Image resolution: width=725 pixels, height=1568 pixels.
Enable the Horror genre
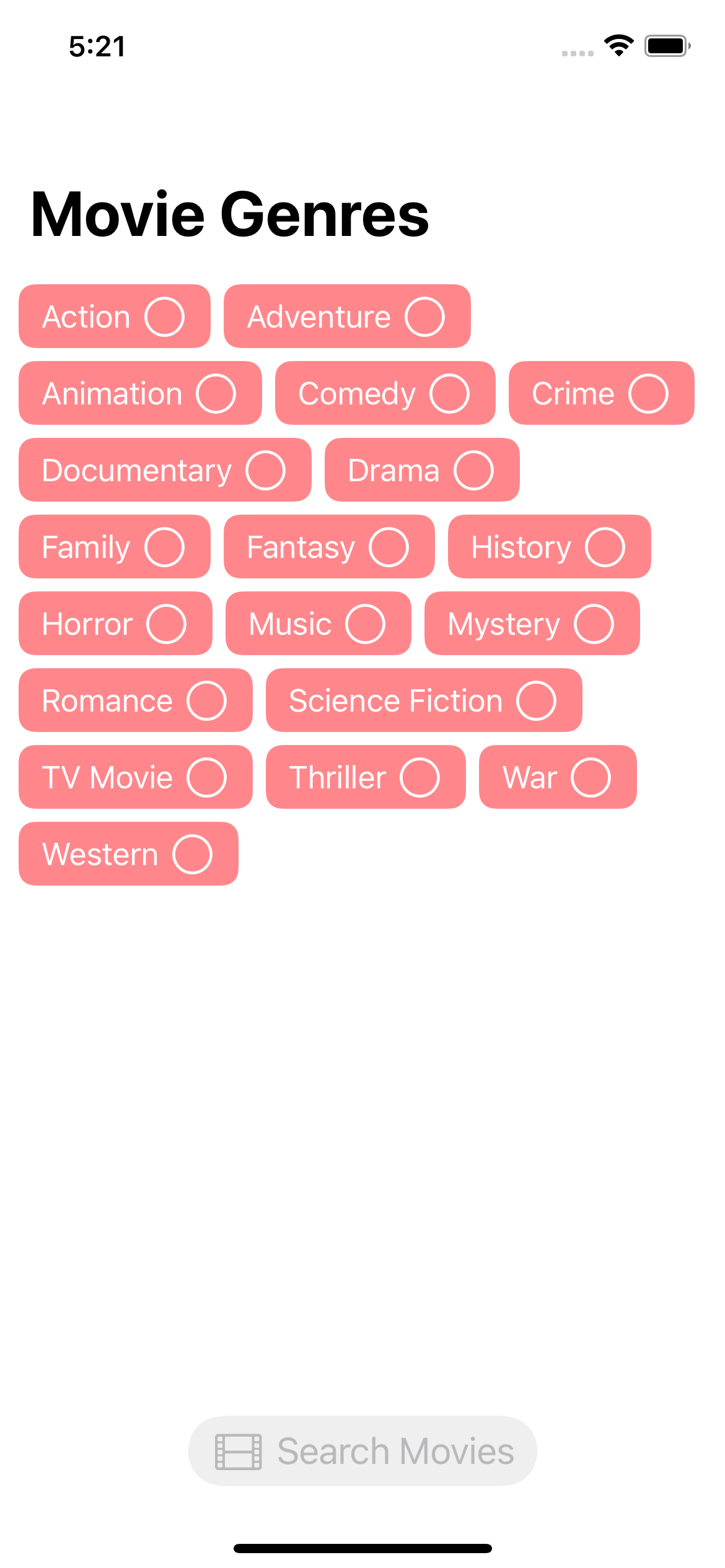click(x=169, y=623)
